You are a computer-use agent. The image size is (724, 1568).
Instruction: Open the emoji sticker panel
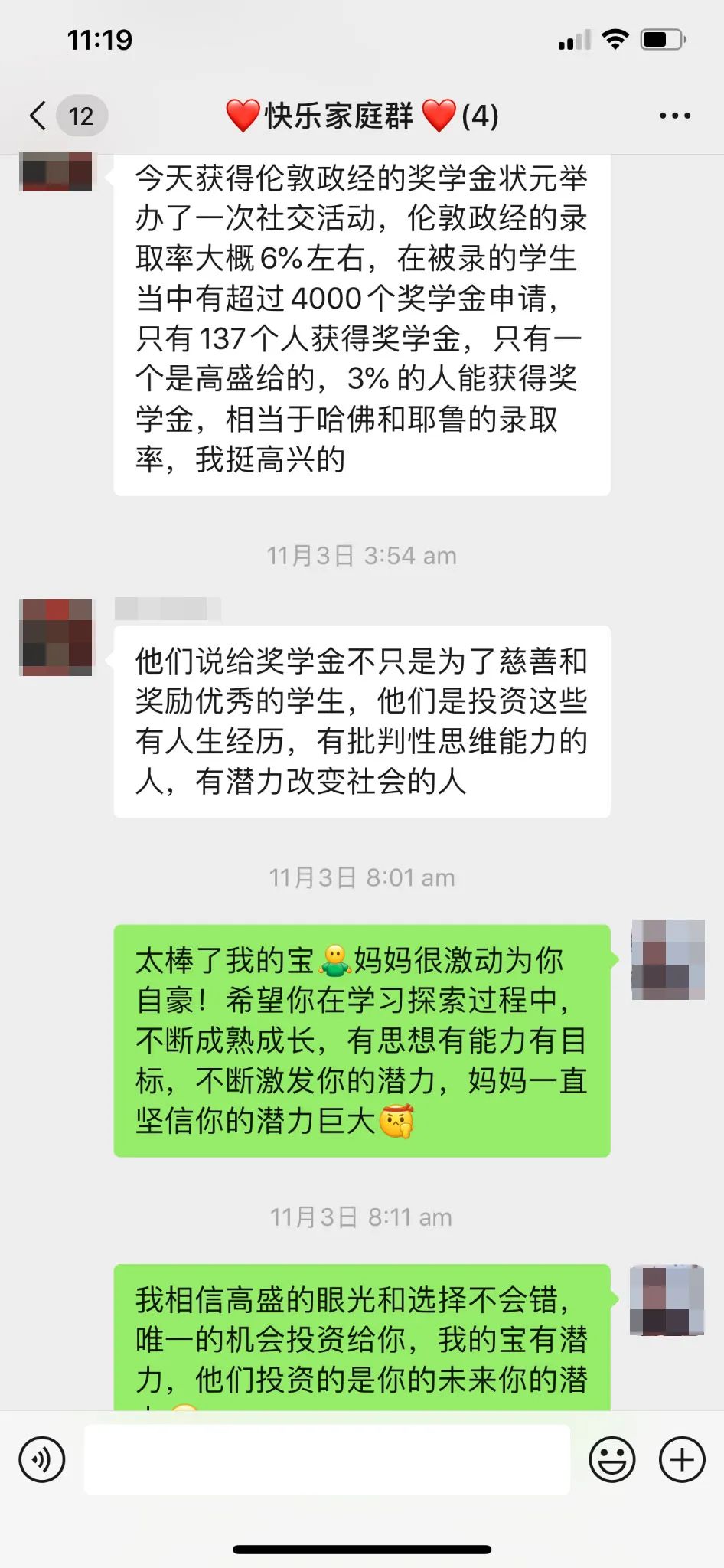[612, 1459]
